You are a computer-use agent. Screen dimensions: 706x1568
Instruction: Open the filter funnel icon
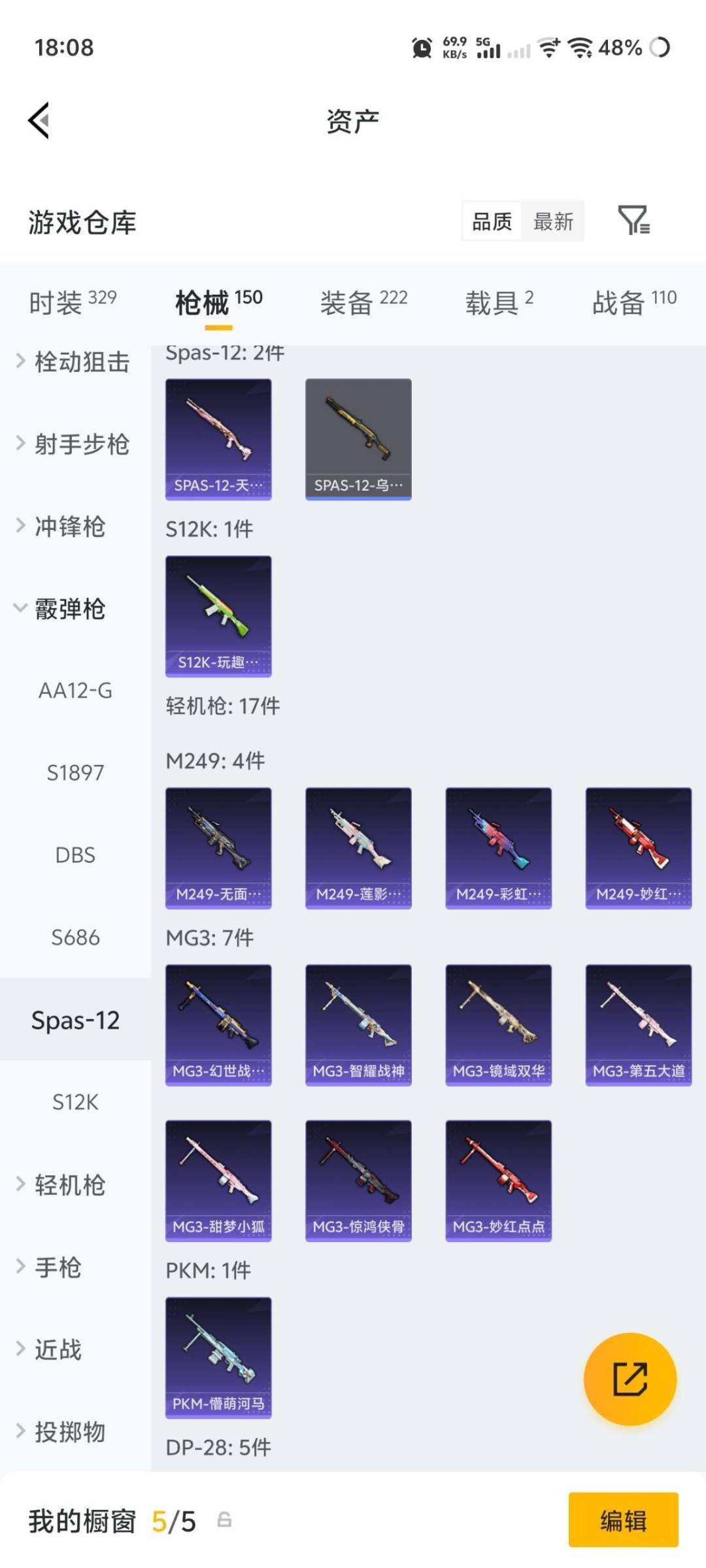pyautogui.click(x=634, y=222)
